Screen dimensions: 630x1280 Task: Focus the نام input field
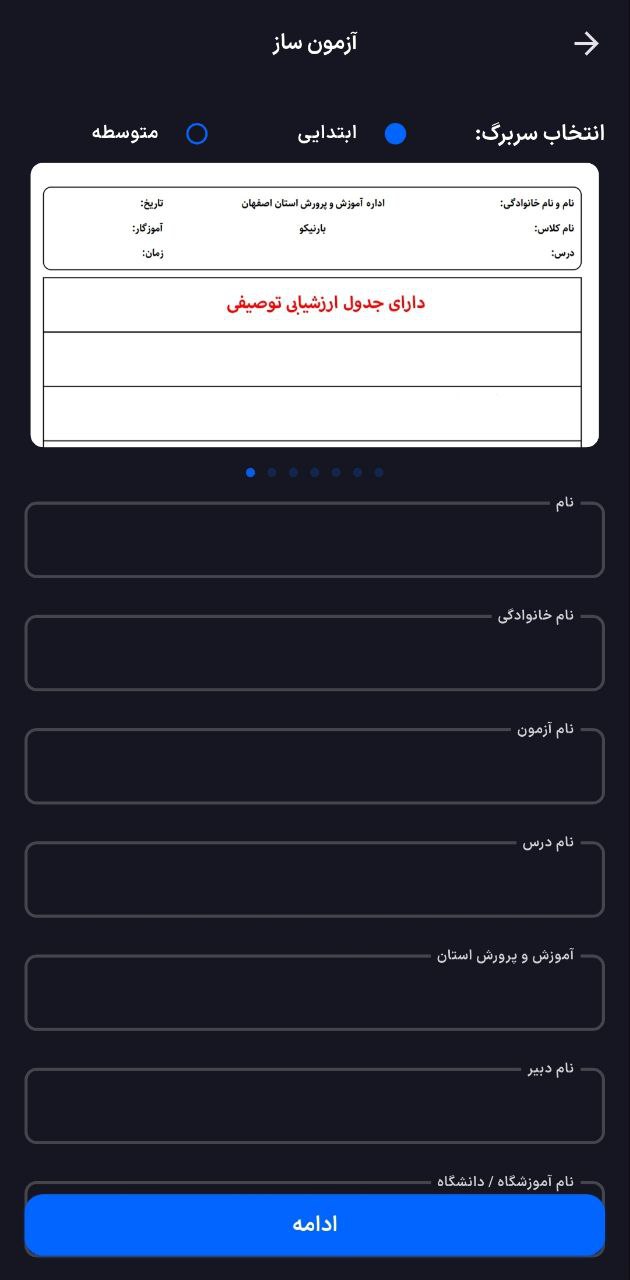click(x=314, y=541)
